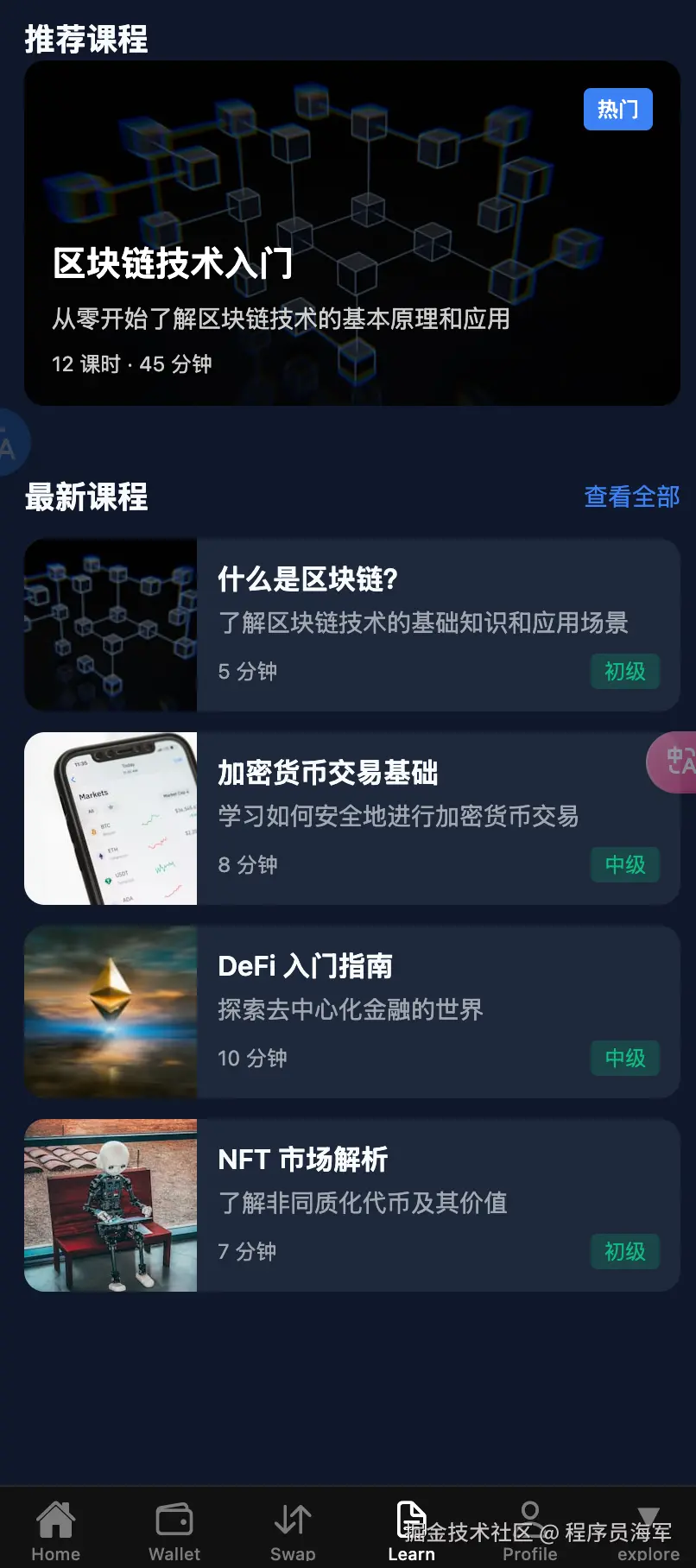Select the Learn tab
Image resolution: width=696 pixels, height=1568 pixels.
[x=411, y=1530]
